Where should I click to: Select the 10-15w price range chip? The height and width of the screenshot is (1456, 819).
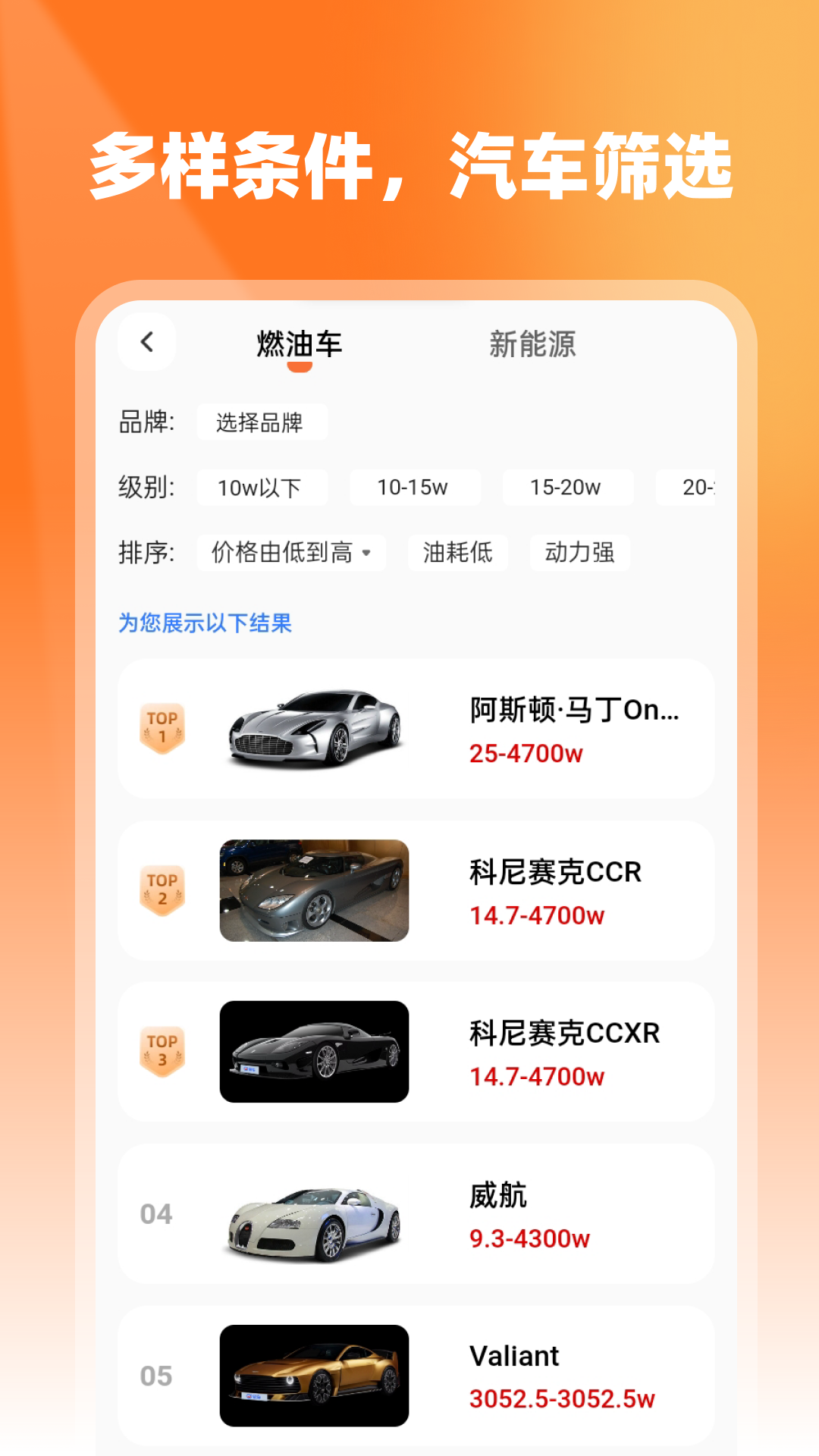(415, 488)
